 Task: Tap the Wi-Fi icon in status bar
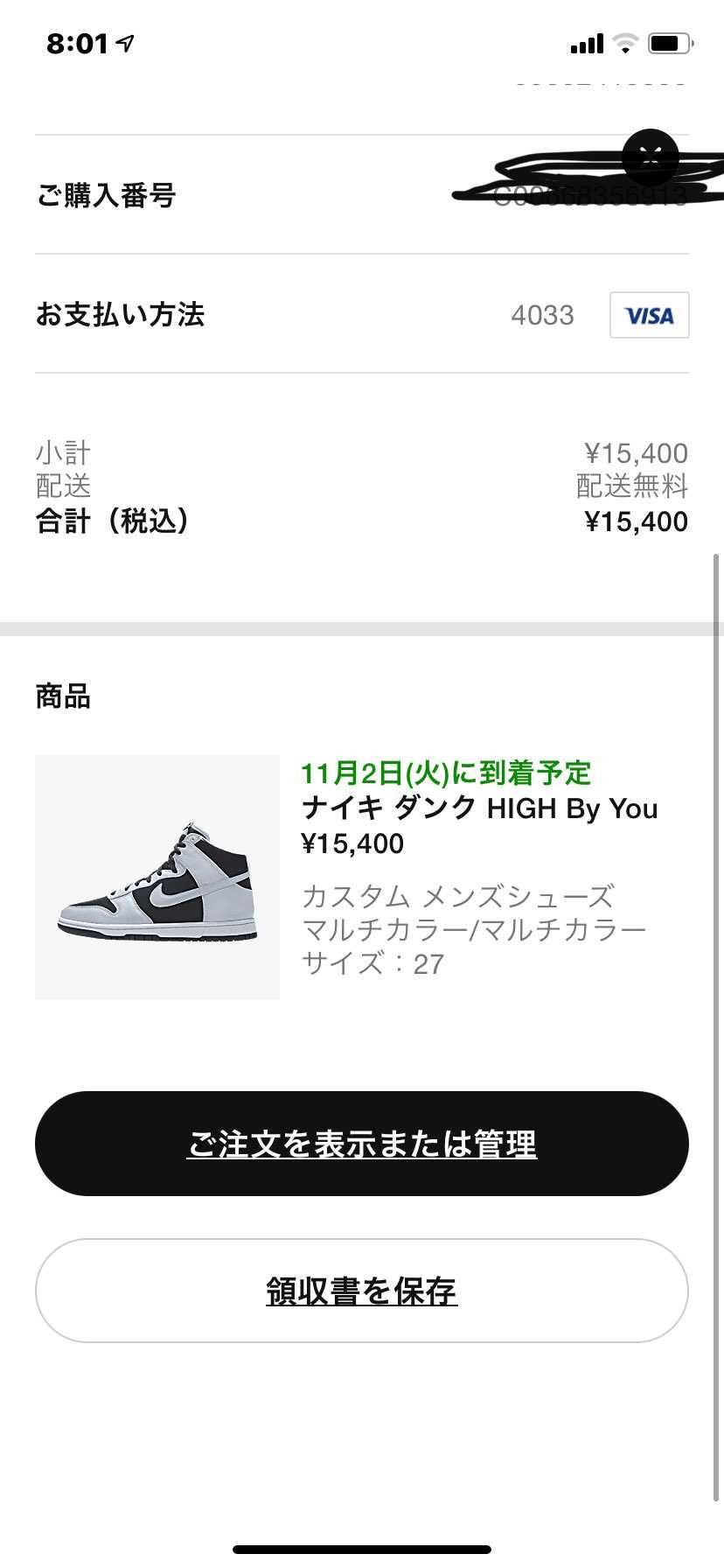coord(624,43)
